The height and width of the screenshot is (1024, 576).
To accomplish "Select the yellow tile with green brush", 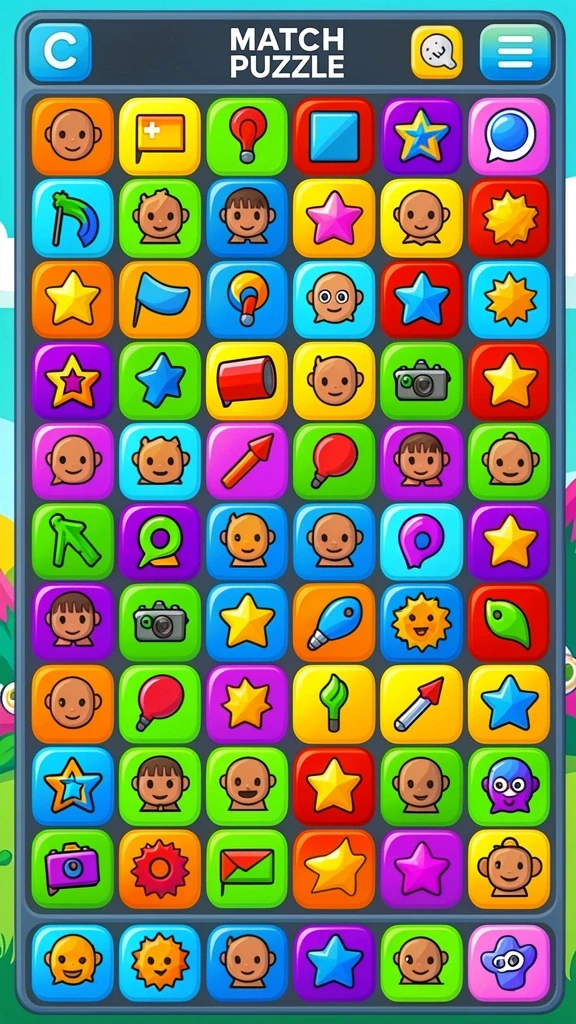I will pos(334,704).
